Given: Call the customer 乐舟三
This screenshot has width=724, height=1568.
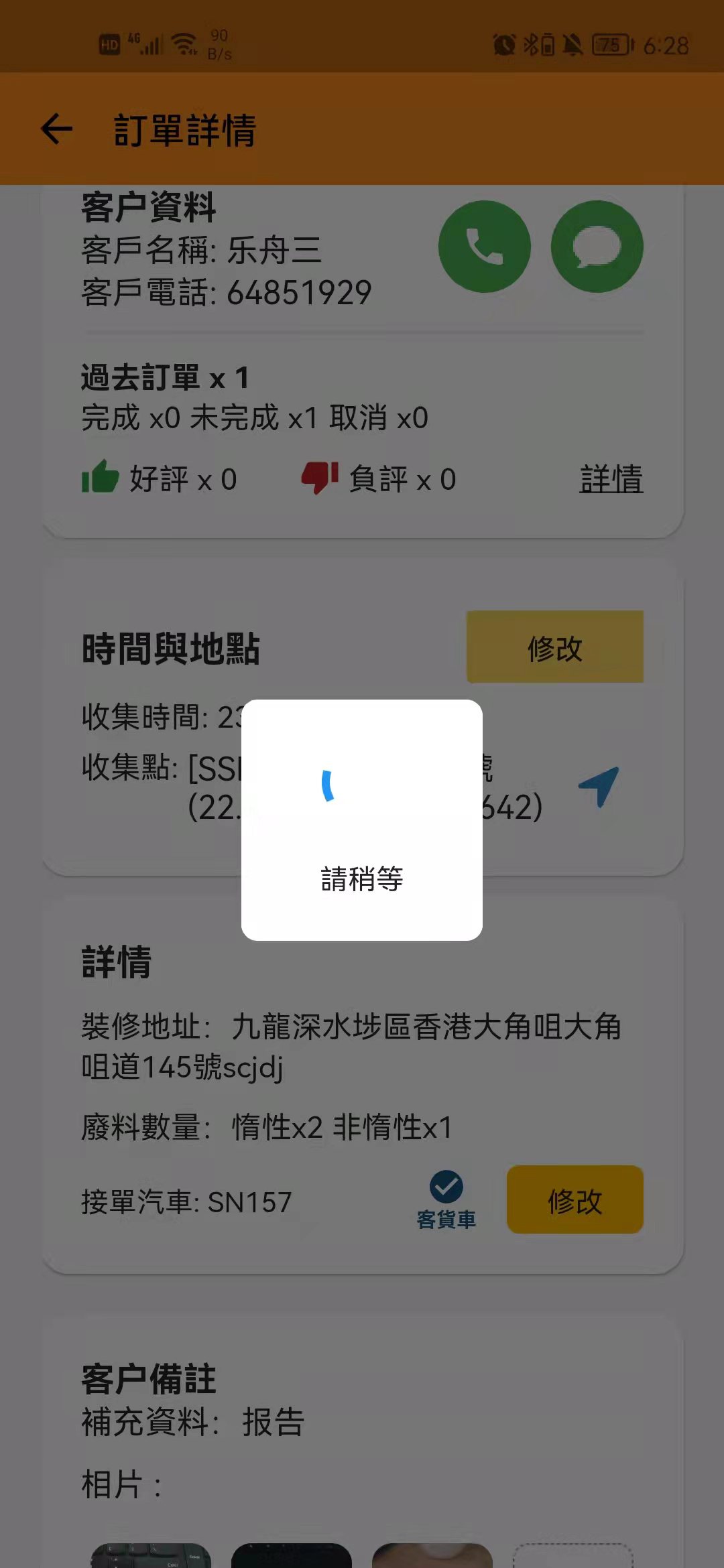Looking at the screenshot, I should (x=485, y=247).
